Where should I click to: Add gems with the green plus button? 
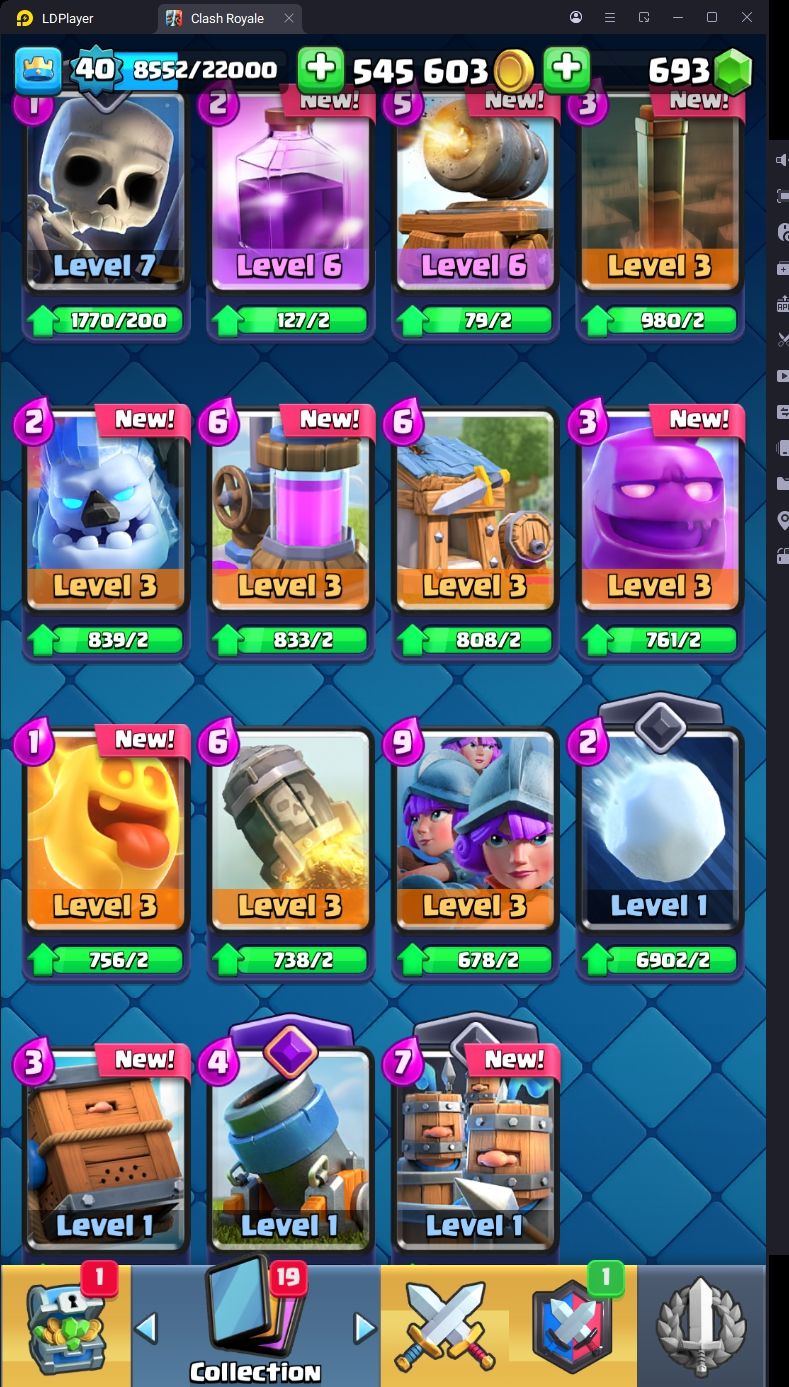coord(567,69)
